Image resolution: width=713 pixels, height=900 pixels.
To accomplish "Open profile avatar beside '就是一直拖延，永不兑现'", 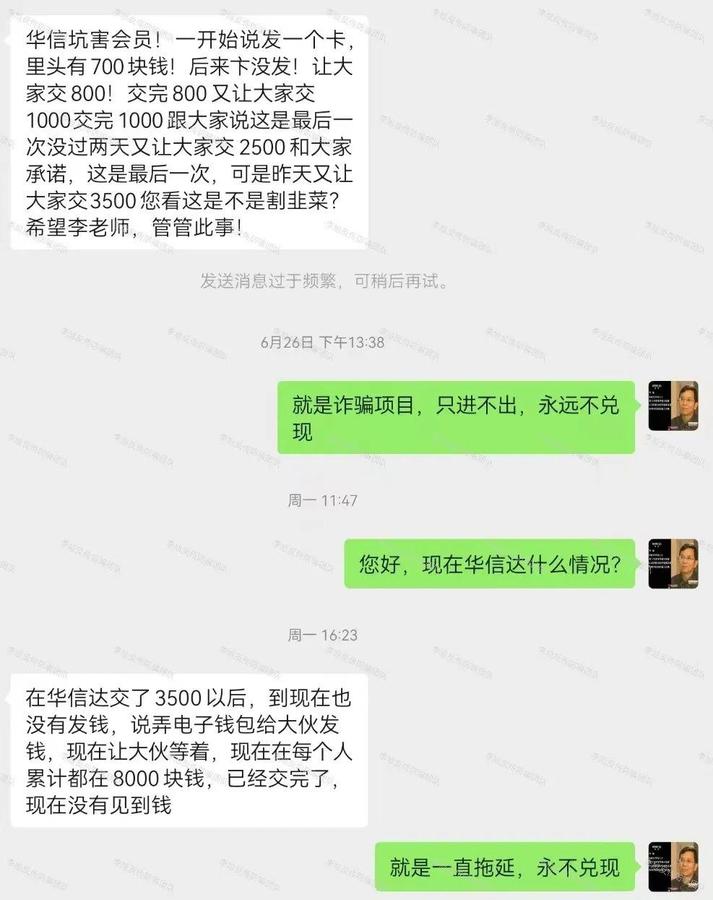I will (673, 866).
